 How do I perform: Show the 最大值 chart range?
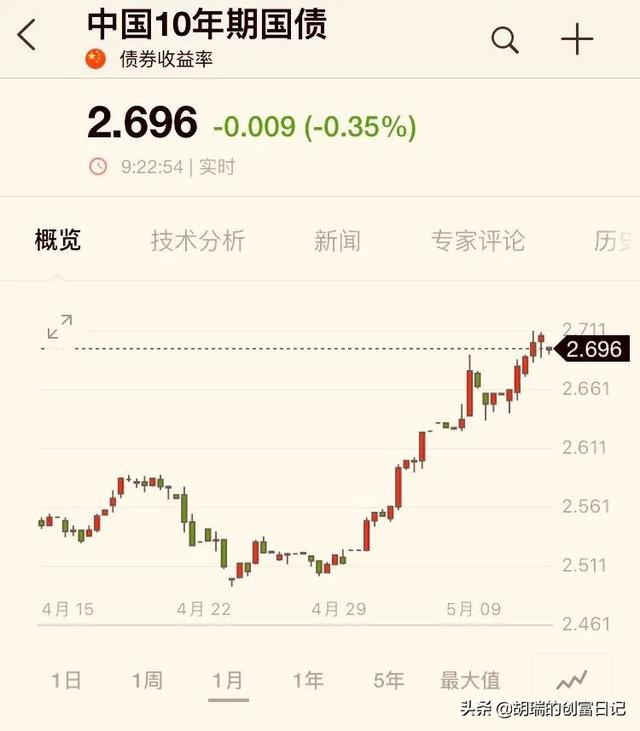pos(470,681)
